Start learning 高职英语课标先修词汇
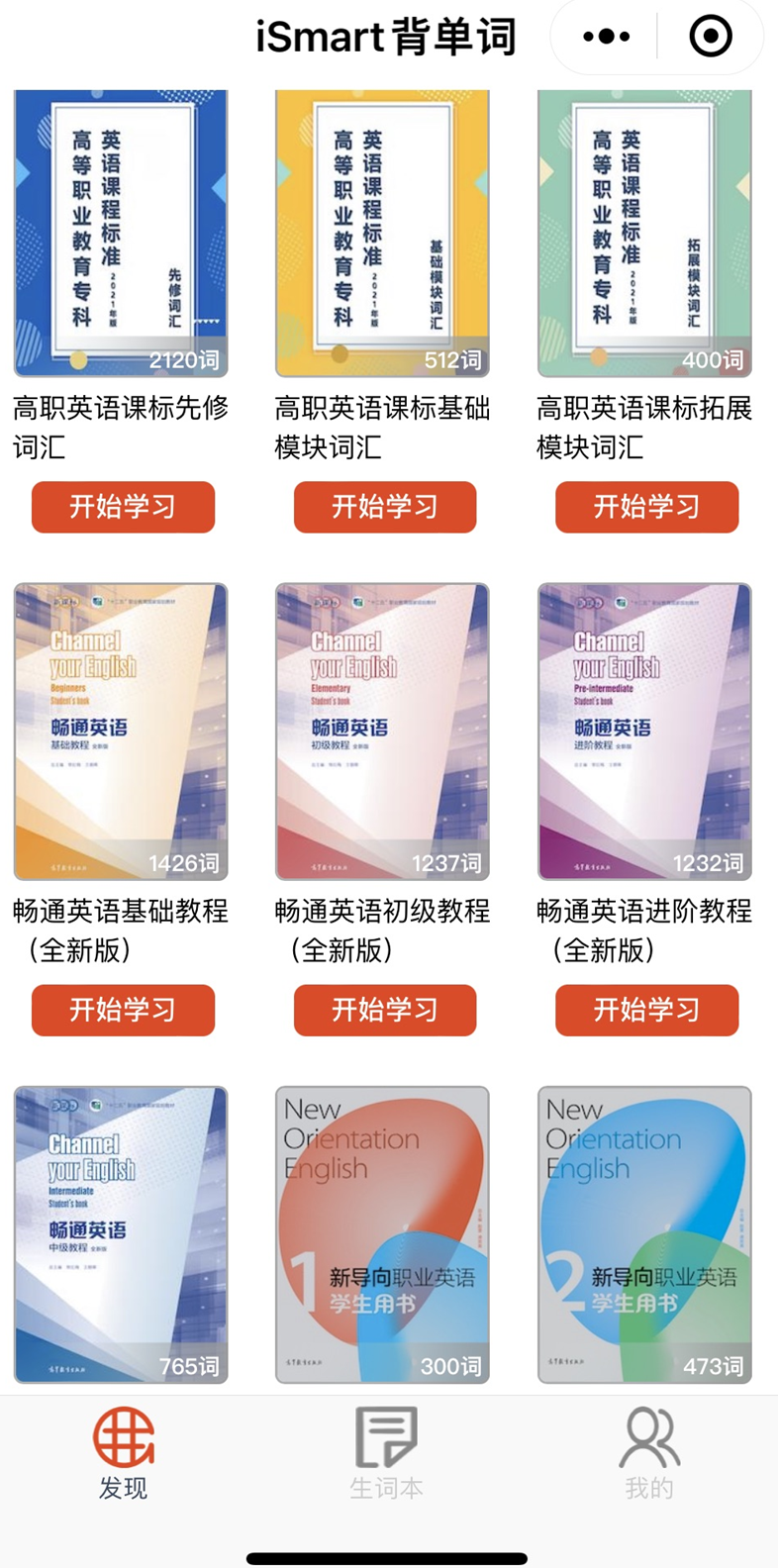Image resolution: width=778 pixels, height=1568 pixels. point(123,507)
